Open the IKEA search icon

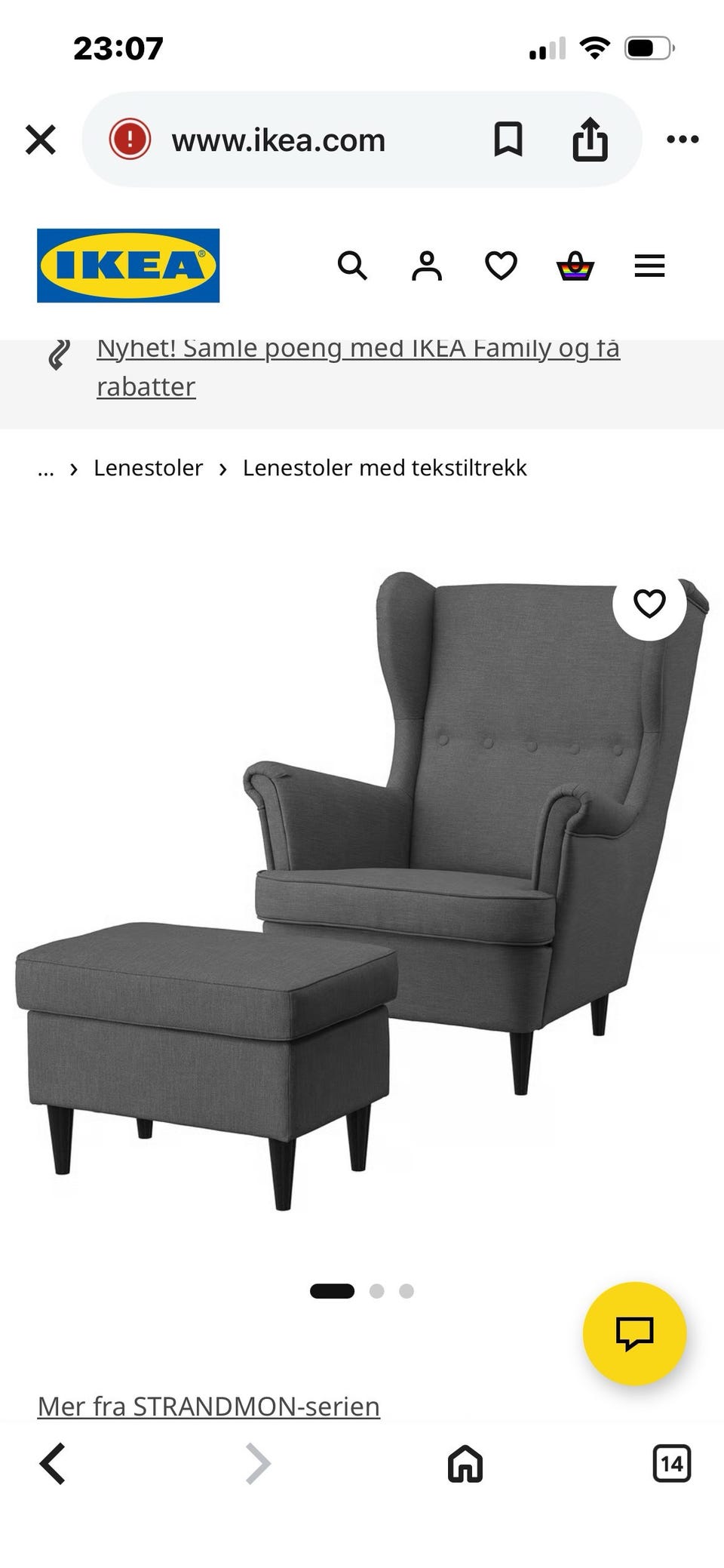(x=353, y=265)
